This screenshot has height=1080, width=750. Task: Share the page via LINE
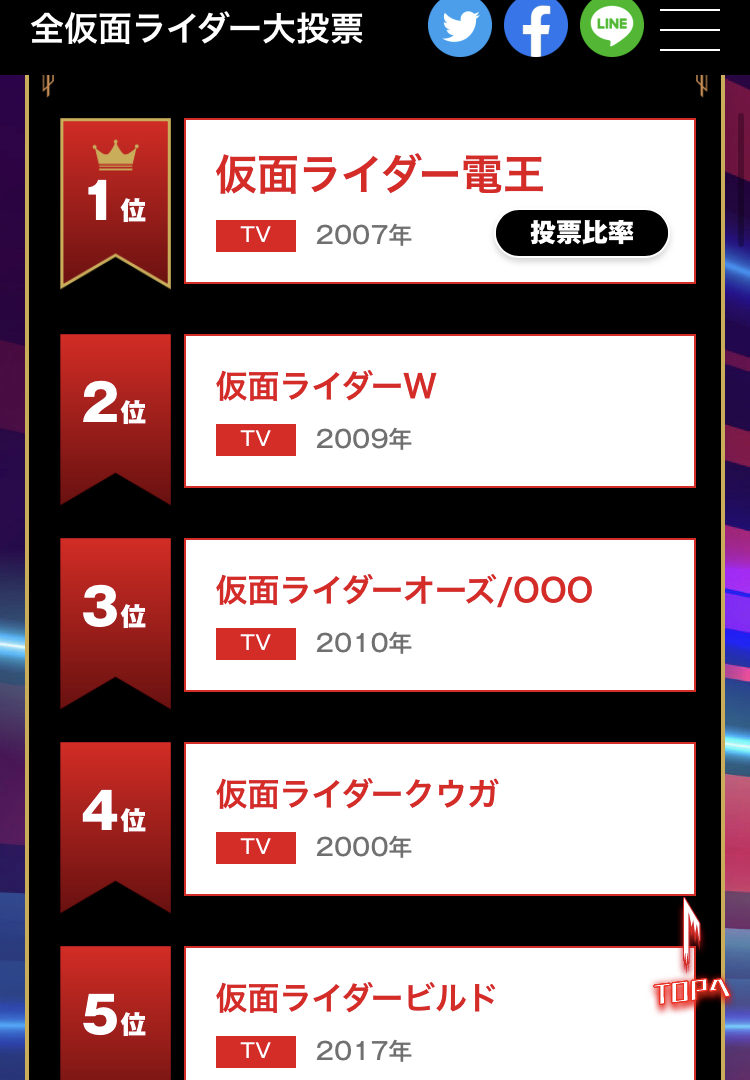(611, 25)
